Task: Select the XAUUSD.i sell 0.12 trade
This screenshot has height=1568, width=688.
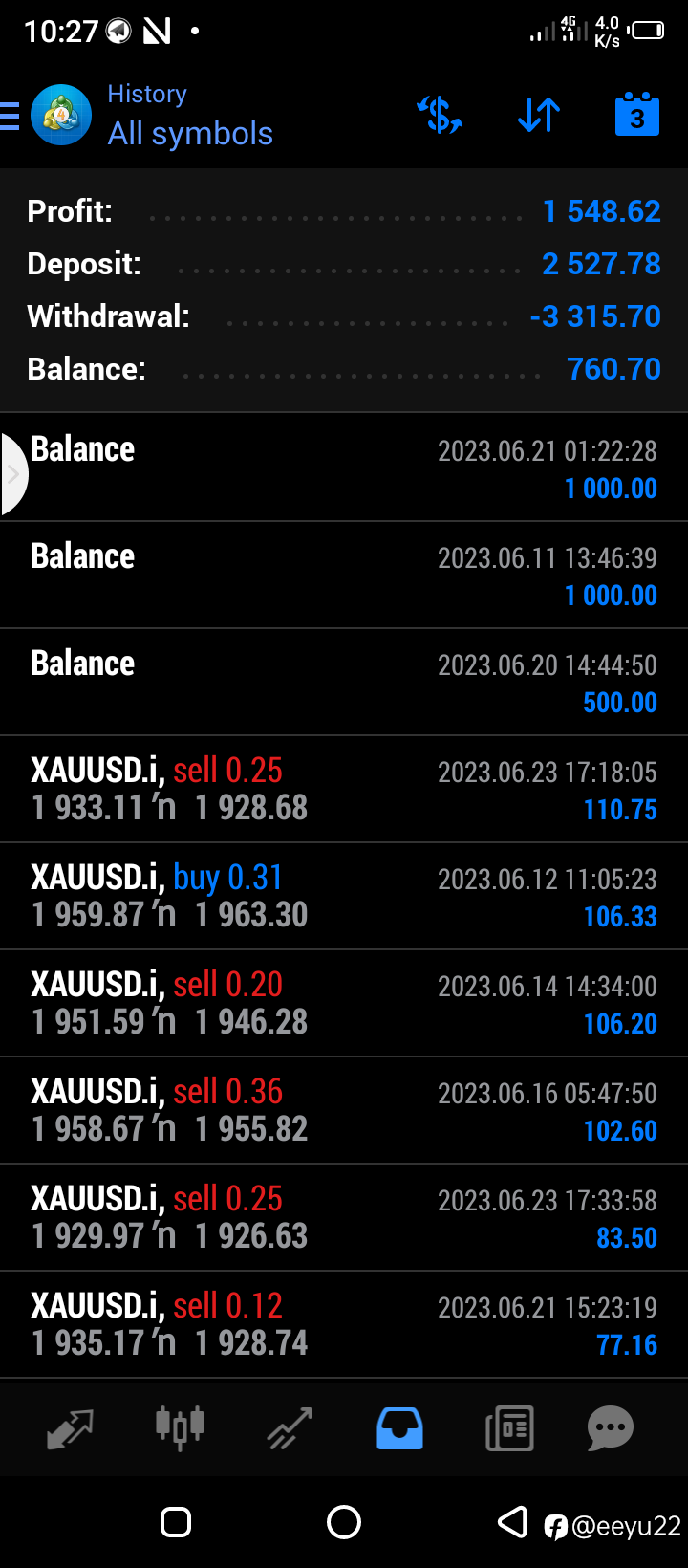Action: tap(344, 1324)
